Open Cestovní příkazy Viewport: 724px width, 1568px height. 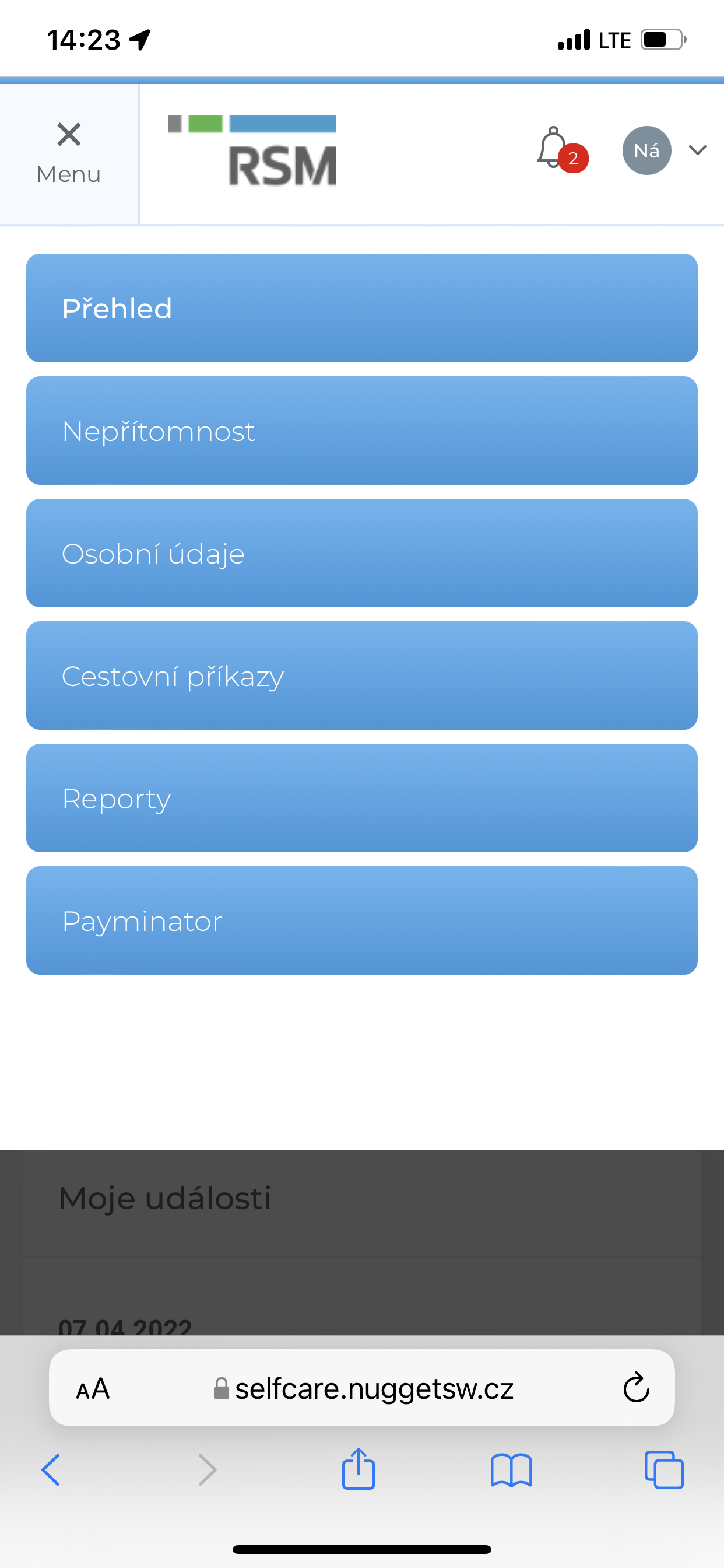pyautogui.click(x=362, y=675)
